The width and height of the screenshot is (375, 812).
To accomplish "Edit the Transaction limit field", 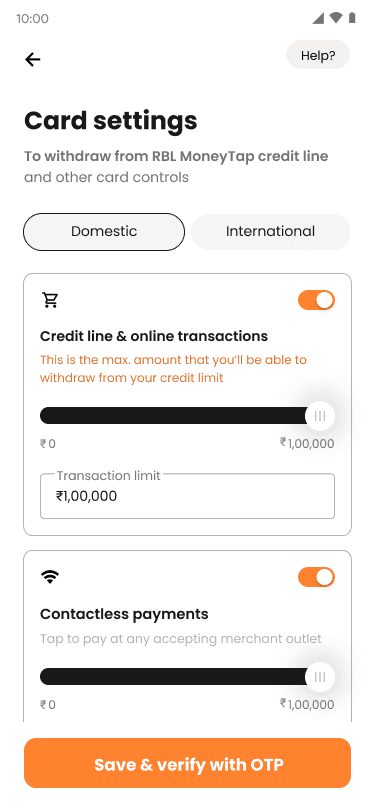I will click(188, 496).
